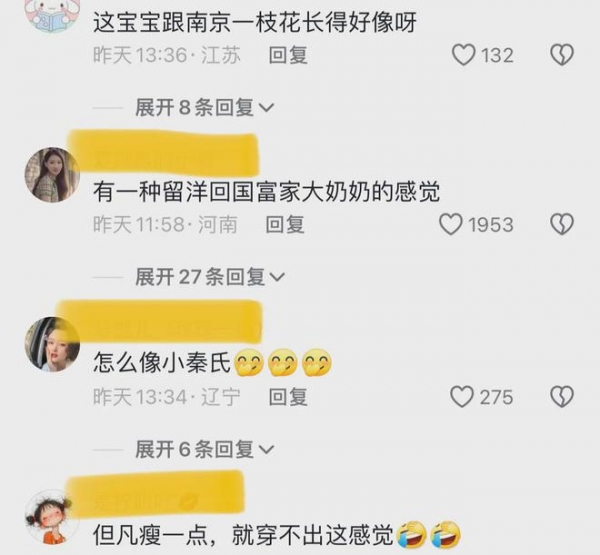Like the 怎么像小秦氏 comment
Image resolution: width=600 pixels, height=555 pixels.
462,397
